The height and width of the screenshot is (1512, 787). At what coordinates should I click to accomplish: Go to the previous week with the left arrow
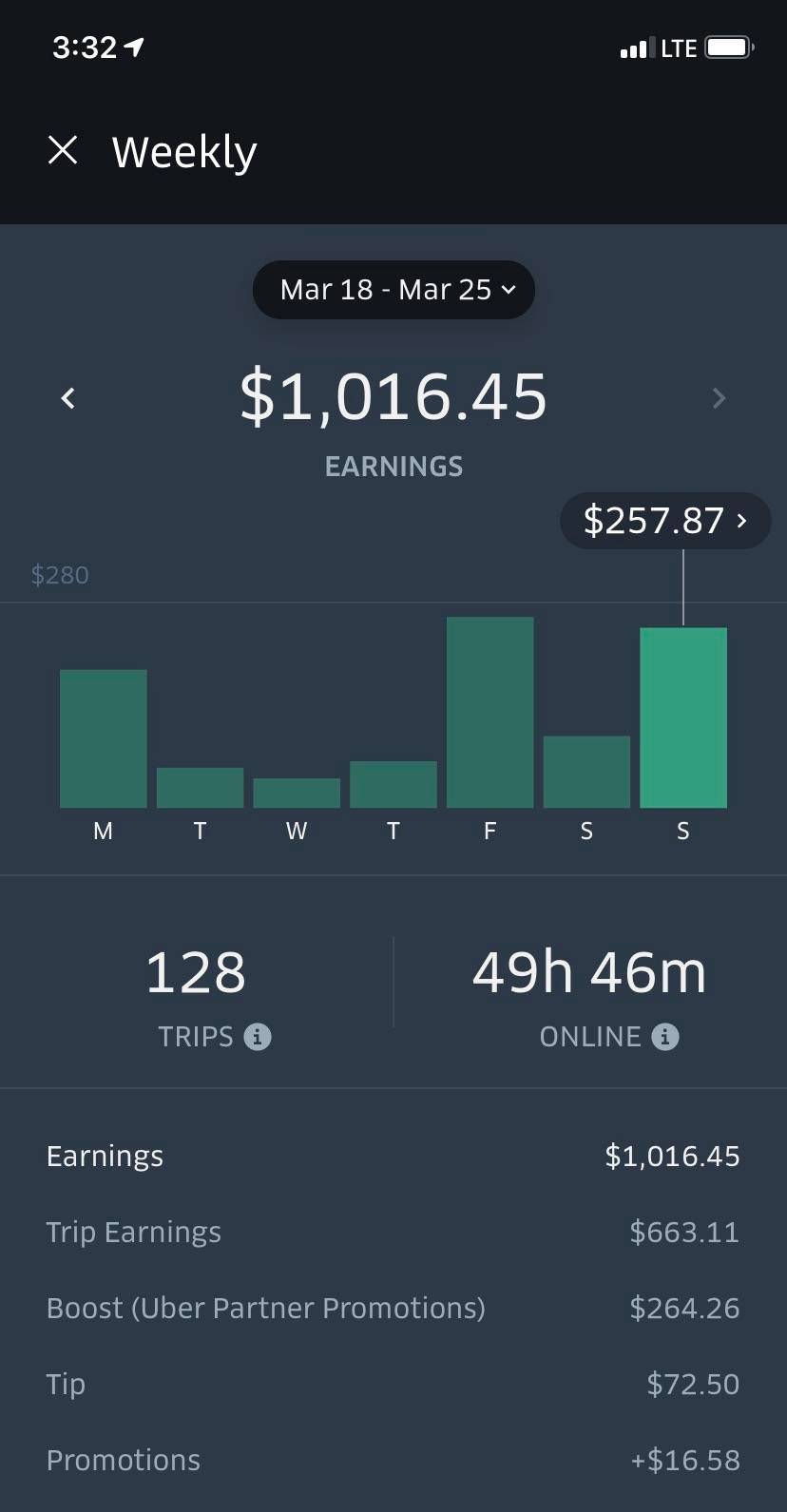tap(67, 398)
